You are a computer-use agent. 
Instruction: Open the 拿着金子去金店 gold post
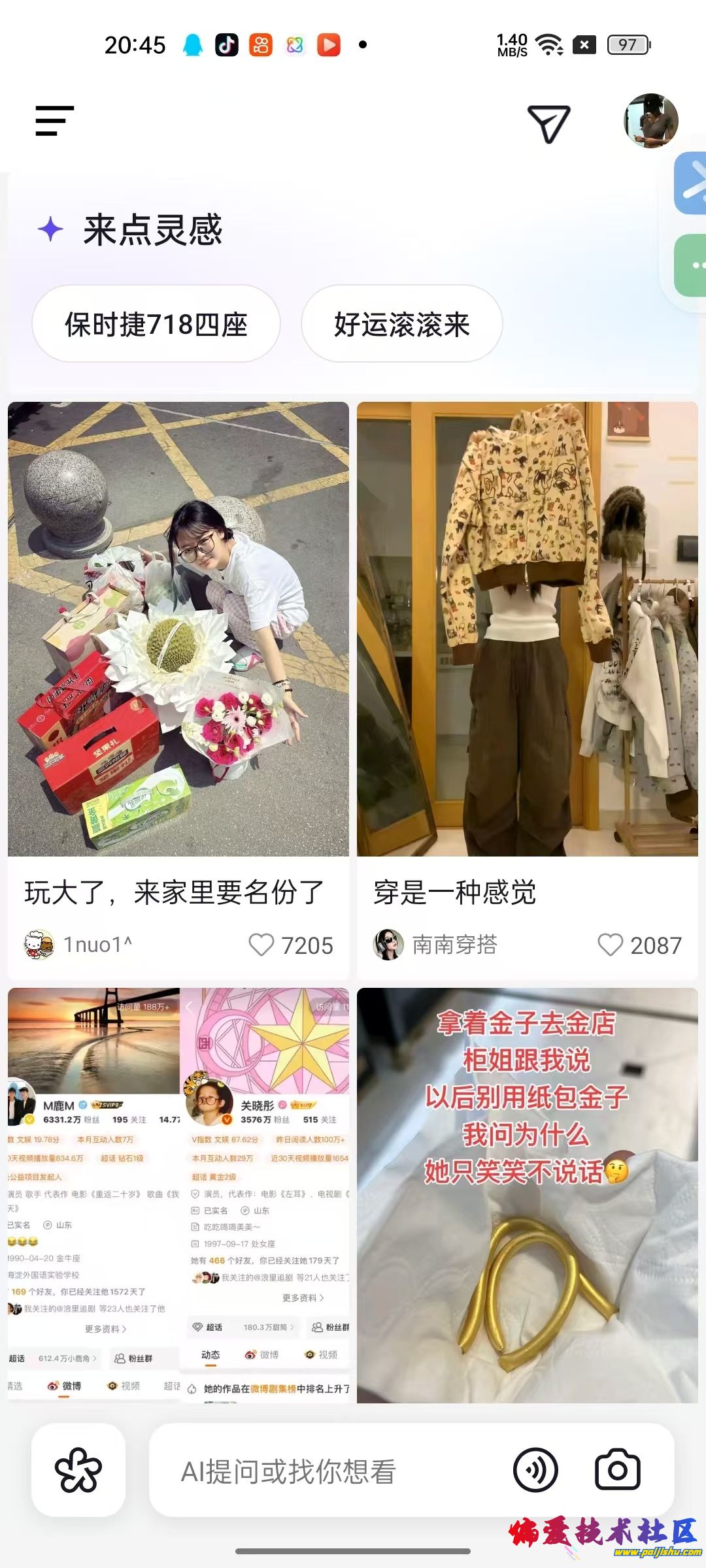527,1196
